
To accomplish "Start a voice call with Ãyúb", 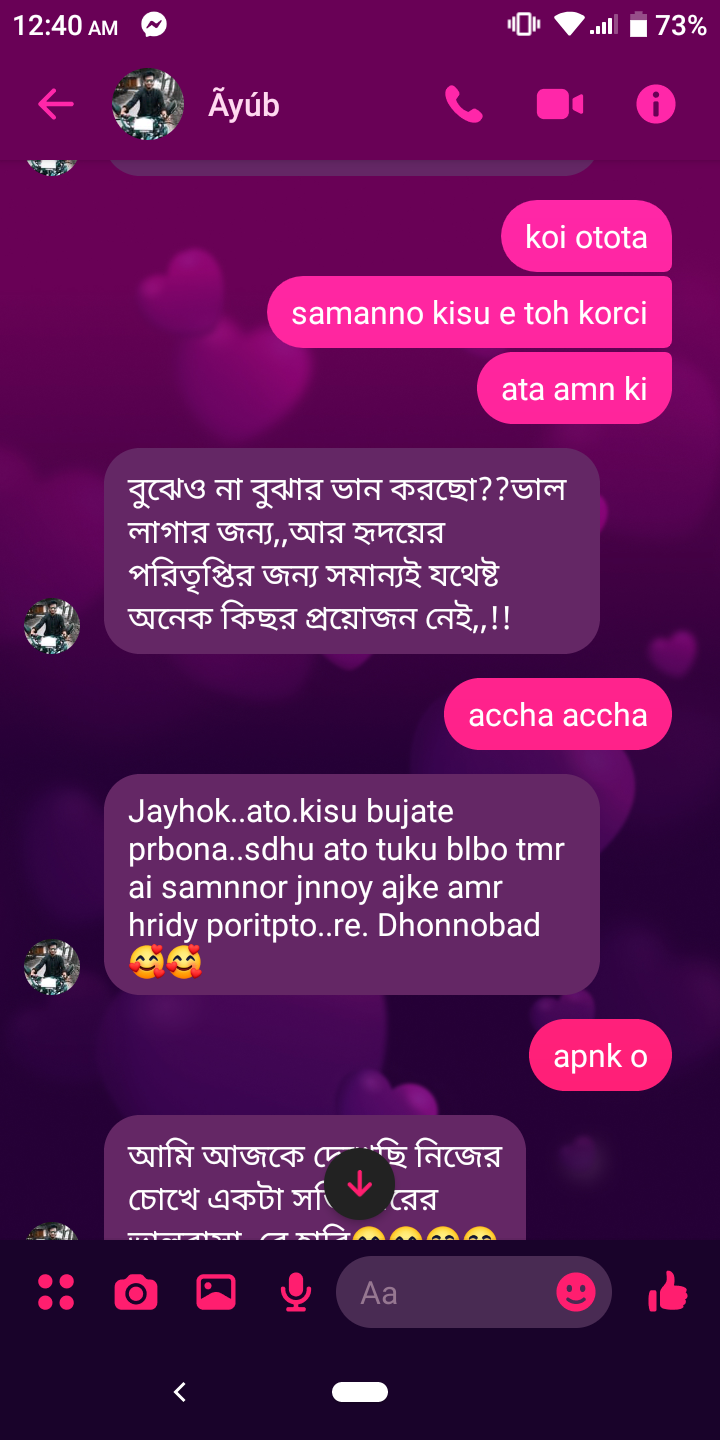I will (463, 104).
